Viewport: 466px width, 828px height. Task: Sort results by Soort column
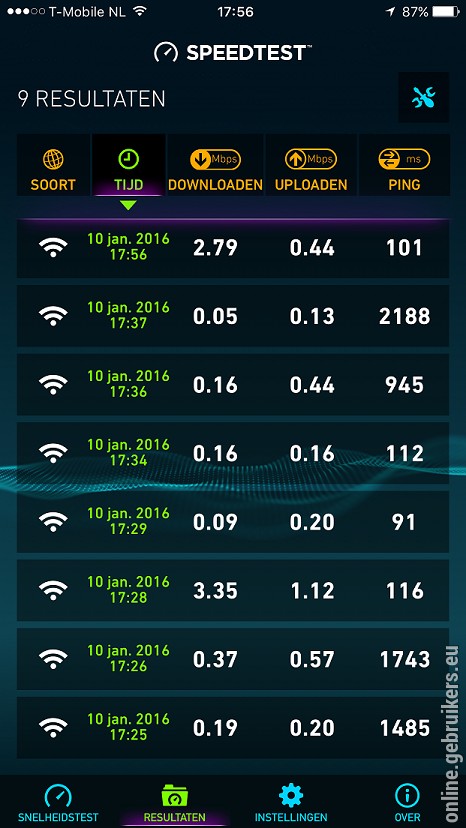coord(53,165)
